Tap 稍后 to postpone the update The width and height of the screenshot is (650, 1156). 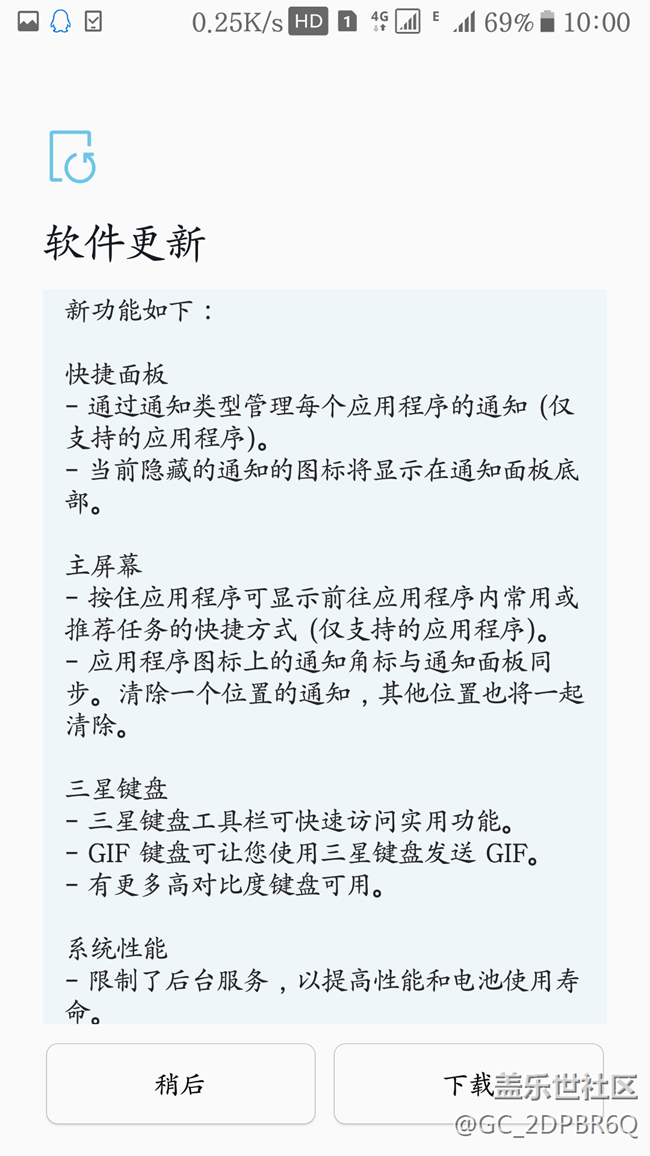pyautogui.click(x=181, y=1084)
